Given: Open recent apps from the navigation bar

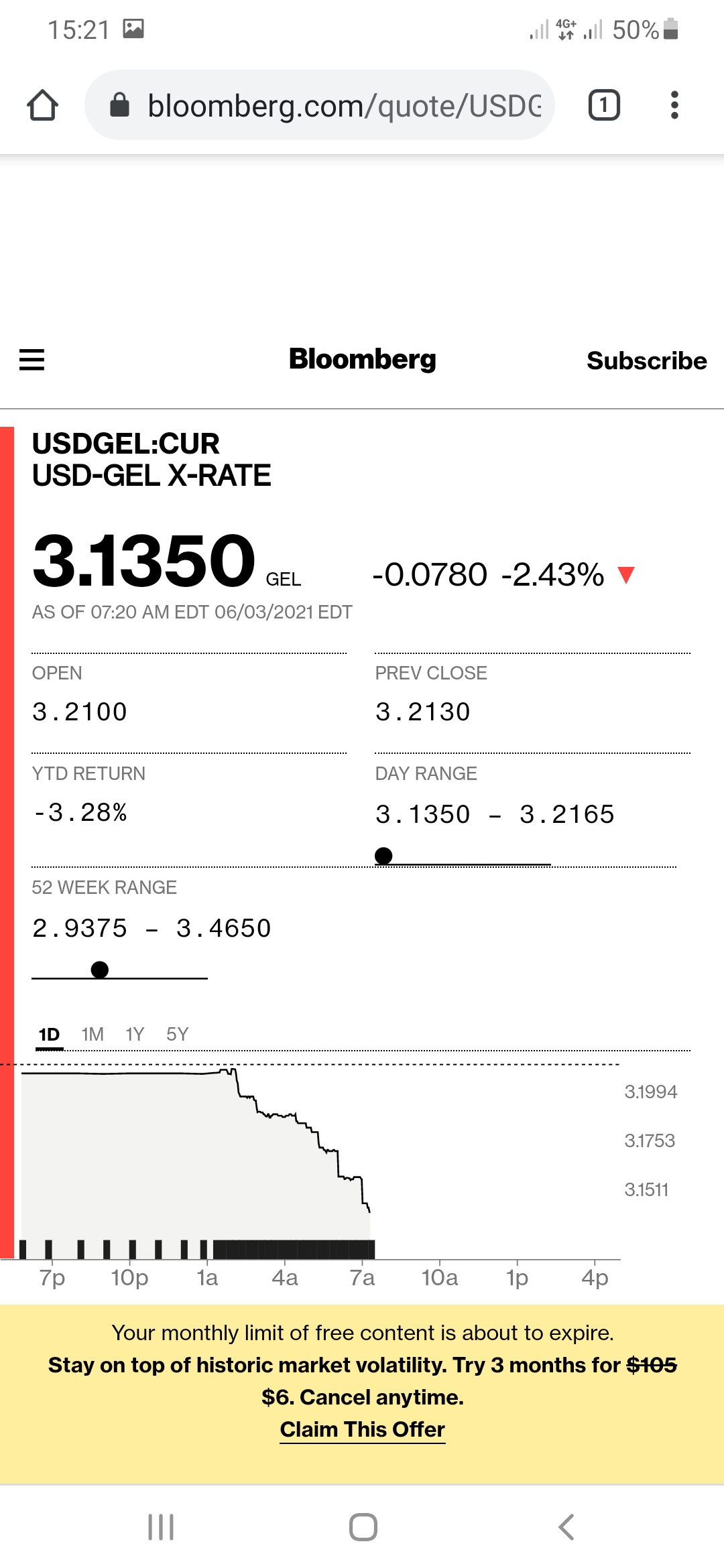Looking at the screenshot, I should pyautogui.click(x=161, y=1527).
